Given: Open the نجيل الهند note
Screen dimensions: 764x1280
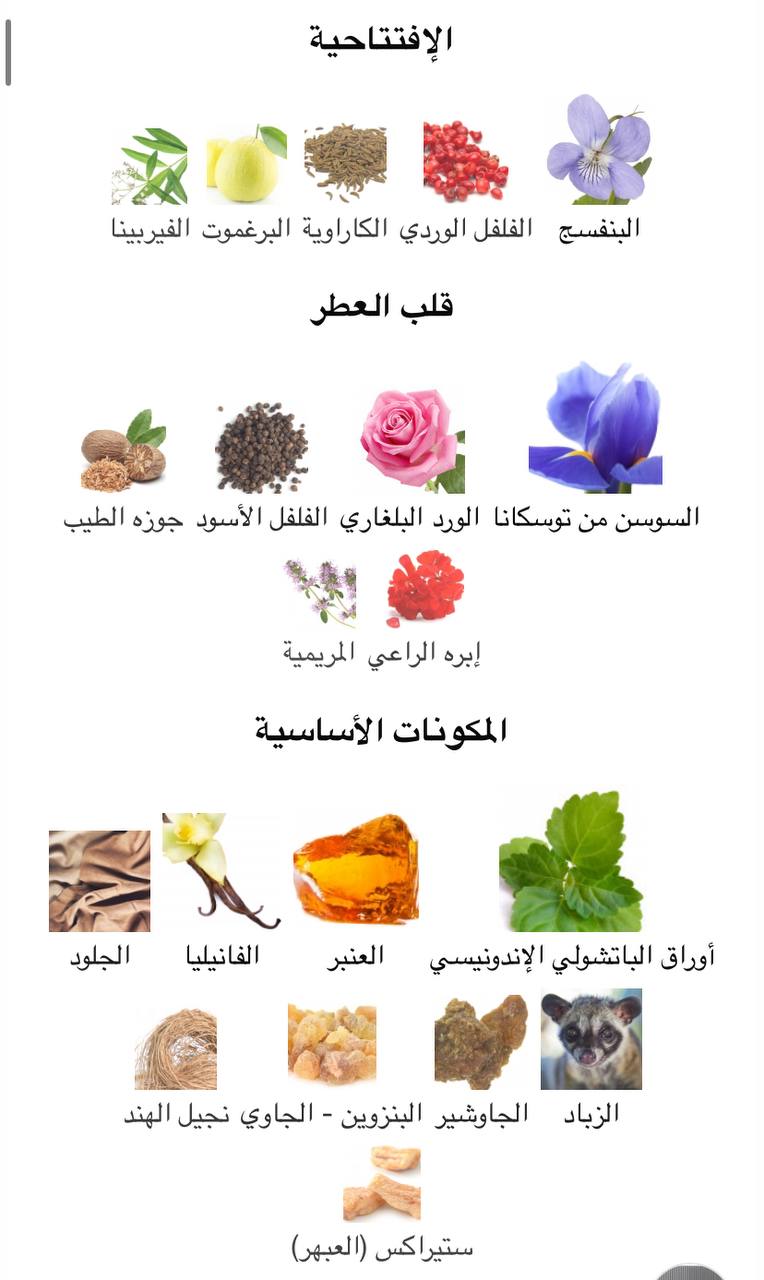Looking at the screenshot, I should click(x=176, y=1048).
